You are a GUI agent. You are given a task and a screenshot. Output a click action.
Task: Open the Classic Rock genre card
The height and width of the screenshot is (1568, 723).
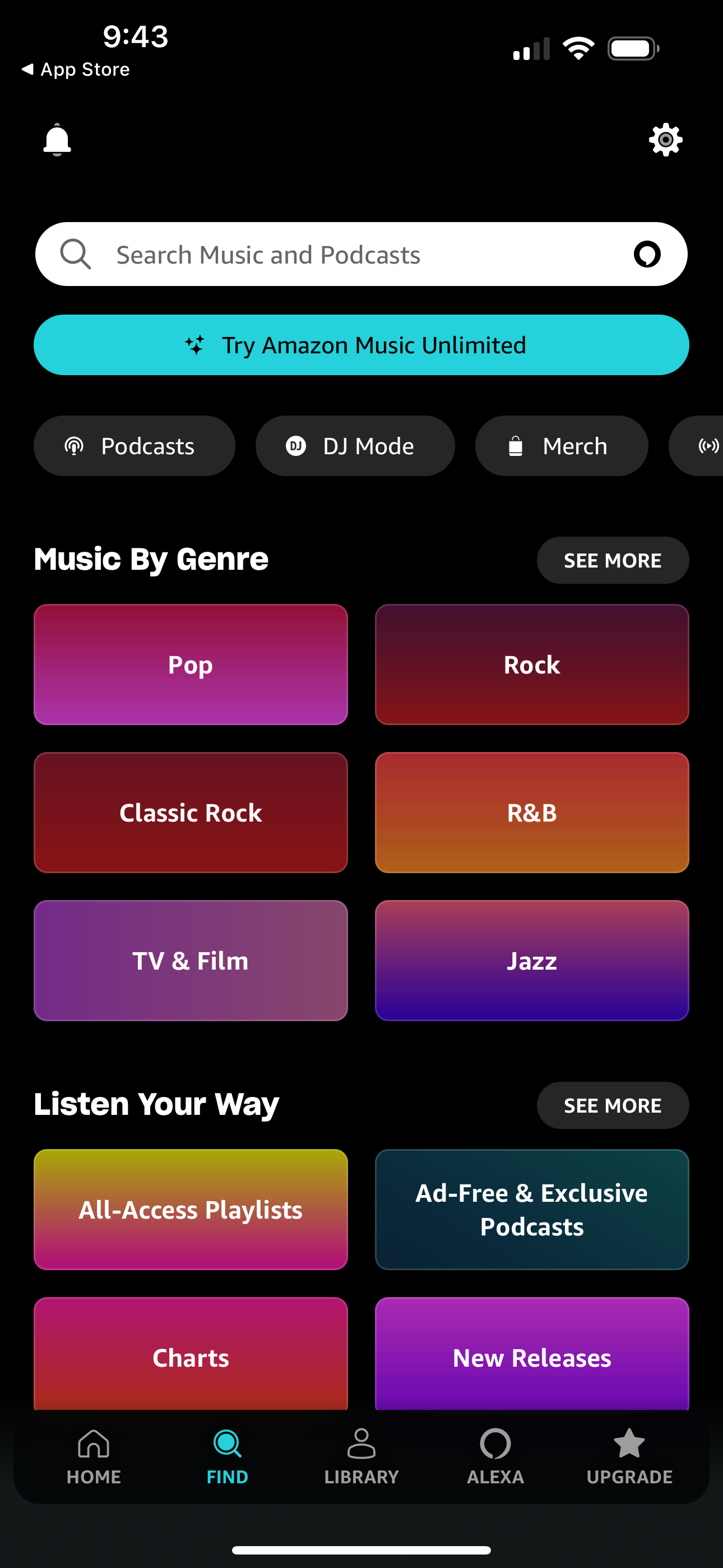[191, 813]
